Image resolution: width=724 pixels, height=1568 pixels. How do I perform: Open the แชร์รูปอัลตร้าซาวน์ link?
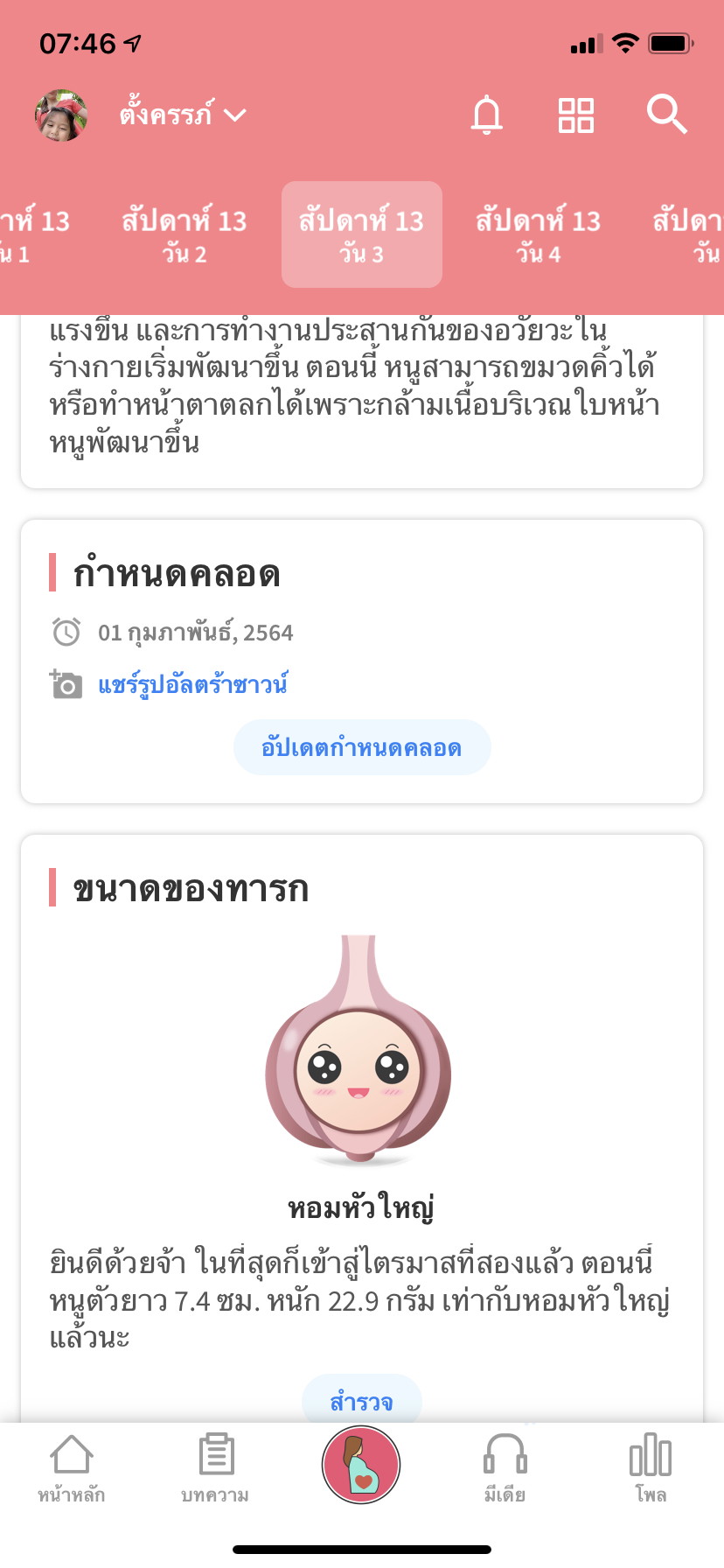pos(192,684)
